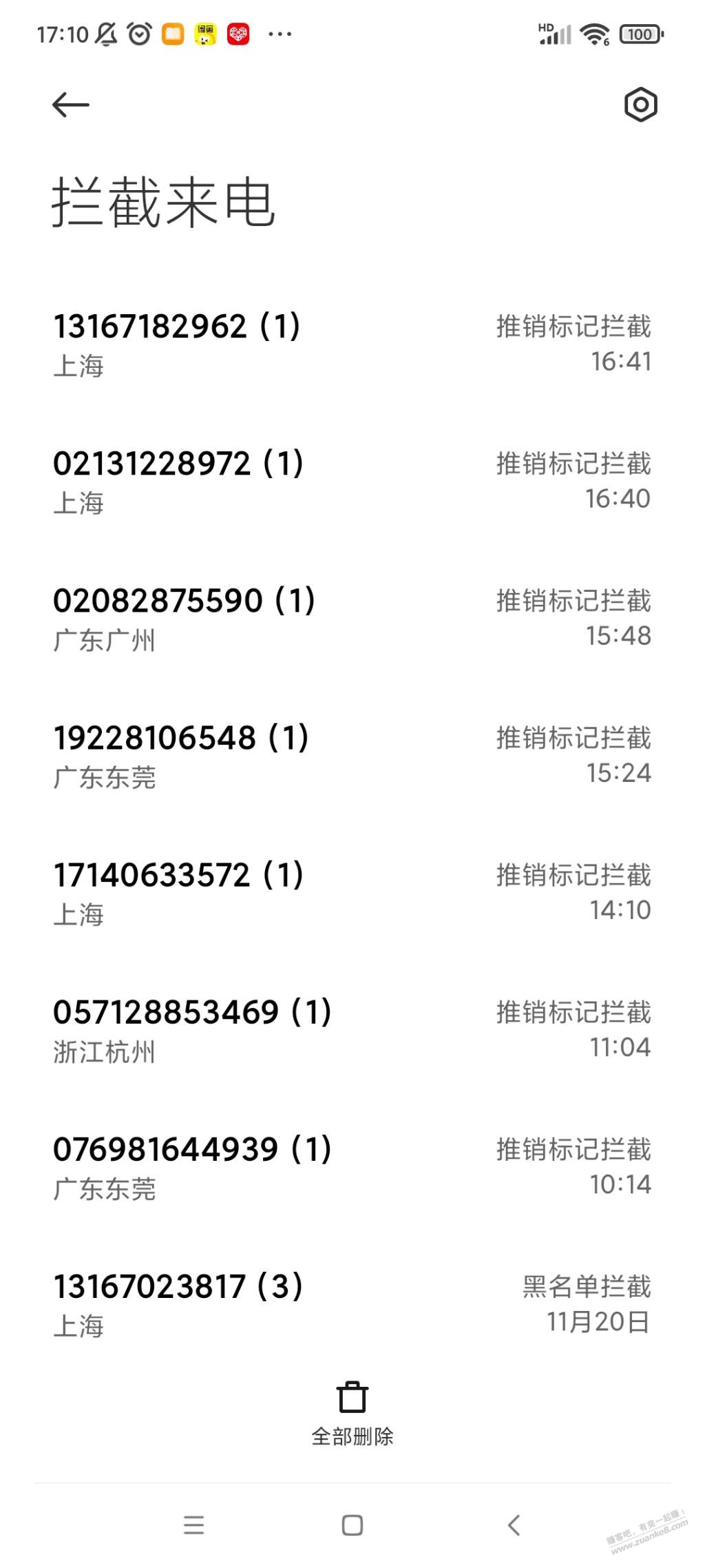Screen dimensions: 705x1568
Task: View details for 02082875590
Action: [x=351, y=618]
